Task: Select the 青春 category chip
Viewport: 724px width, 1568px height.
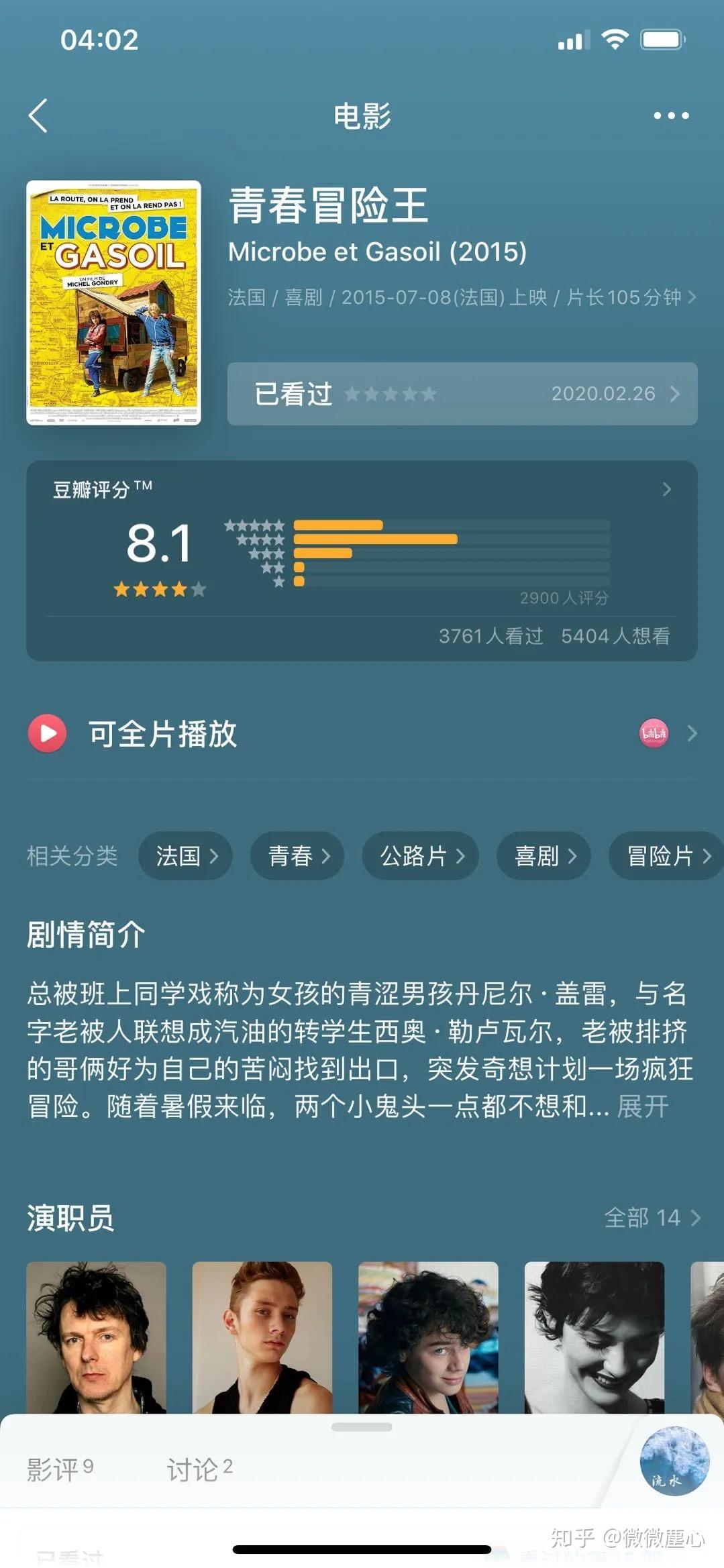Action: tap(297, 855)
